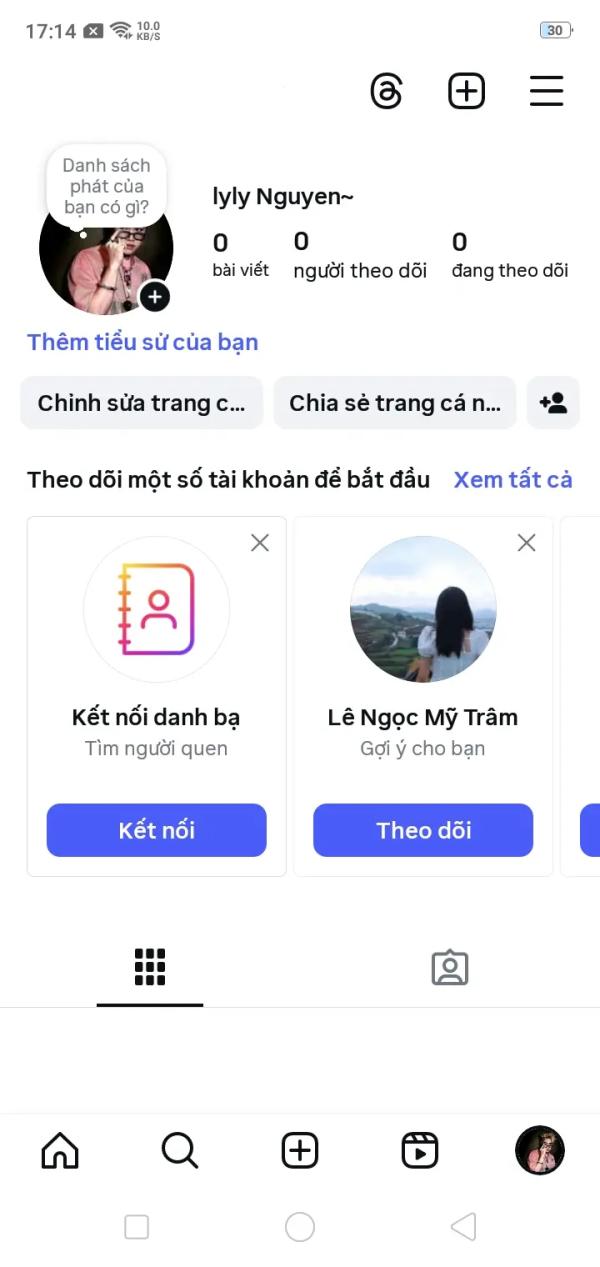
Task: Tap the system back button
Action: [x=462, y=1227]
